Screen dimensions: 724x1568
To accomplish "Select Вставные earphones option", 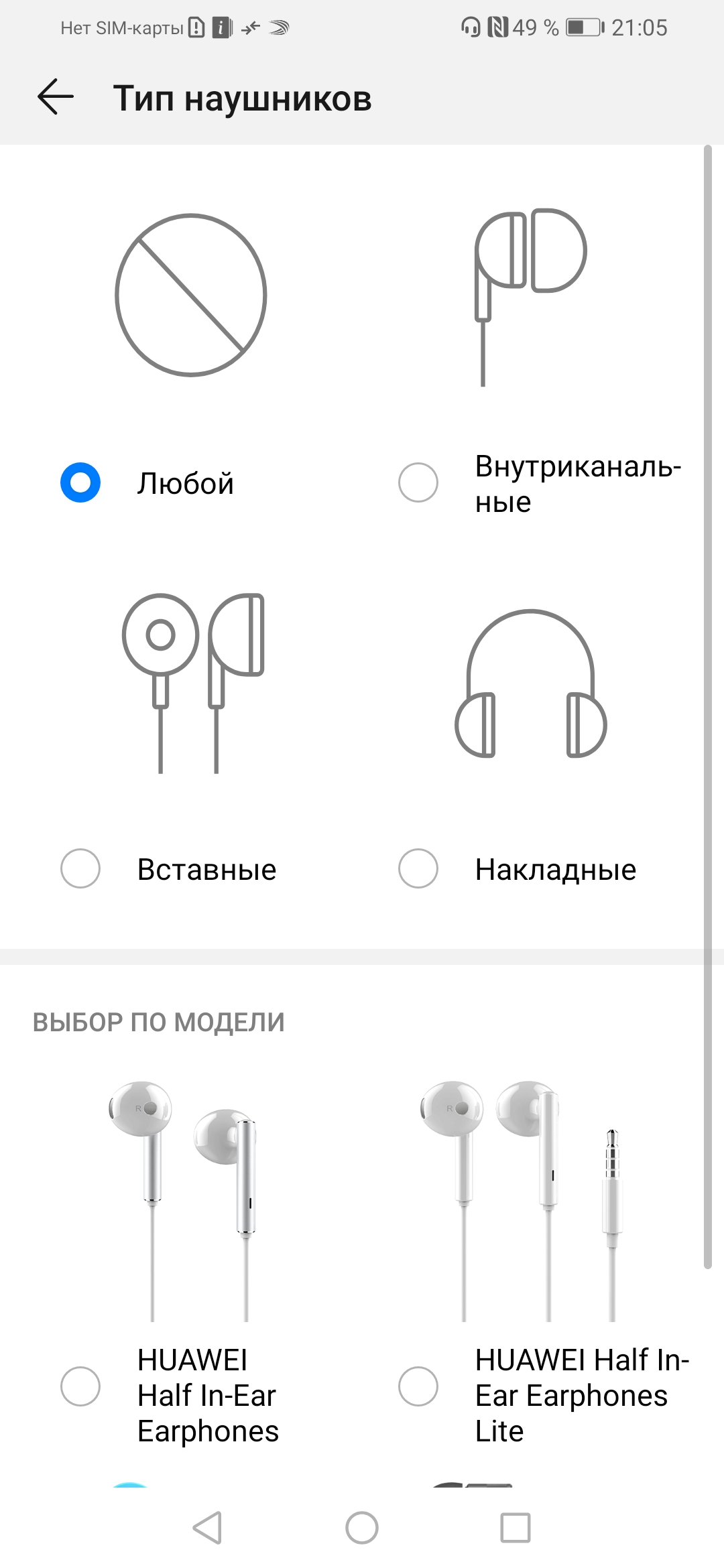I will tap(80, 868).
